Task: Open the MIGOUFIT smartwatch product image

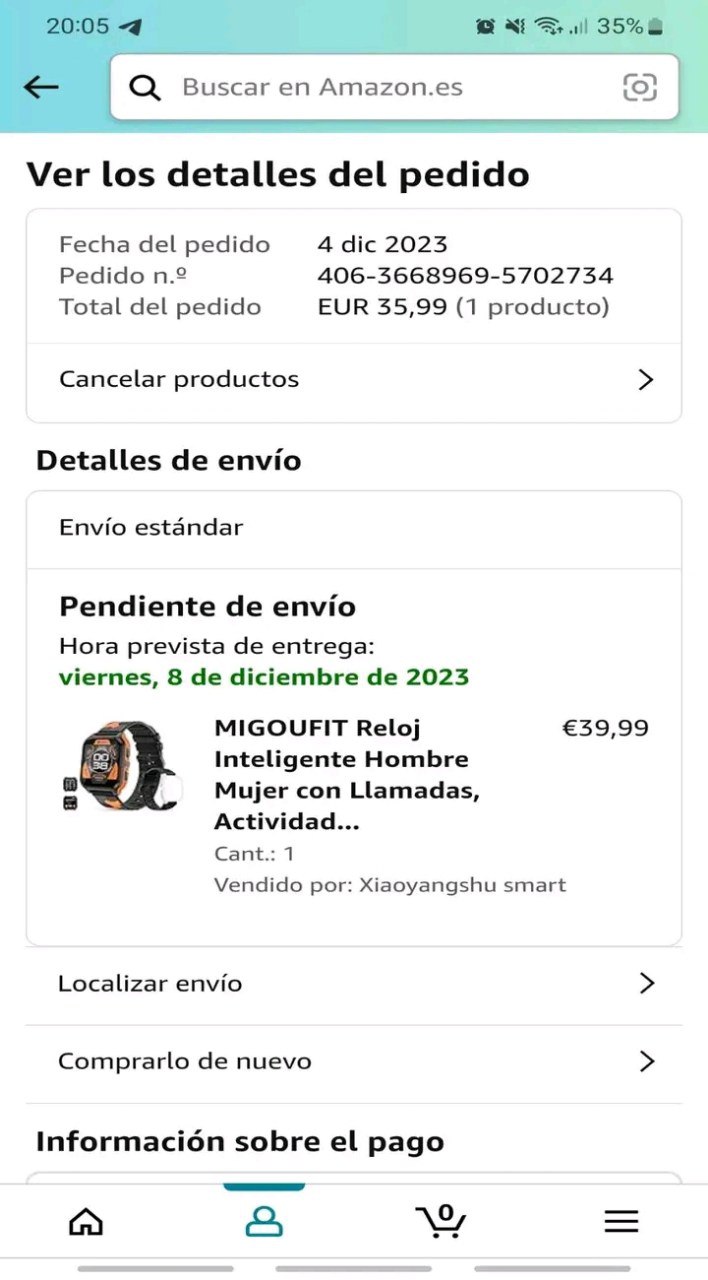Action: (118, 765)
